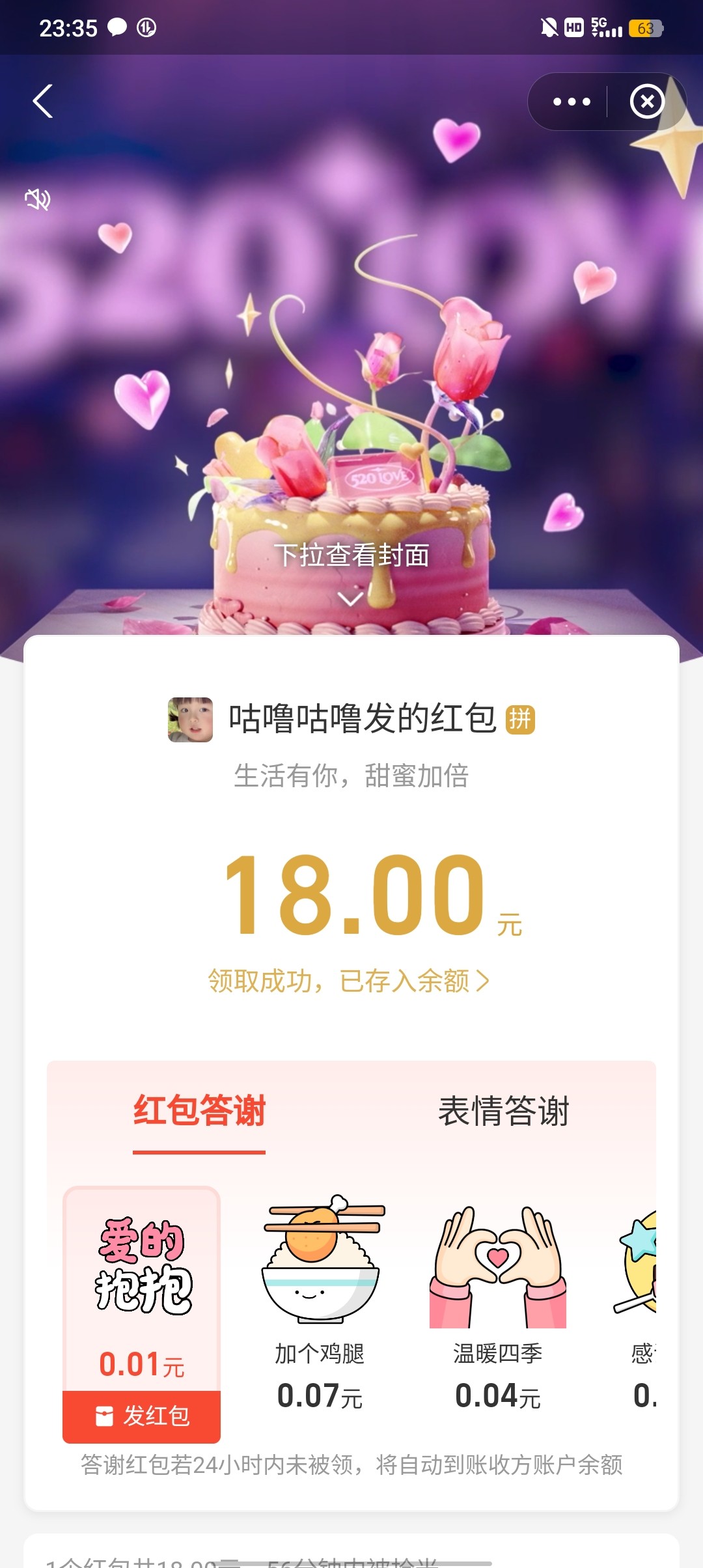Switch to the 红包答谢 tab
Screen dimensions: 703x1568
pos(199,1111)
